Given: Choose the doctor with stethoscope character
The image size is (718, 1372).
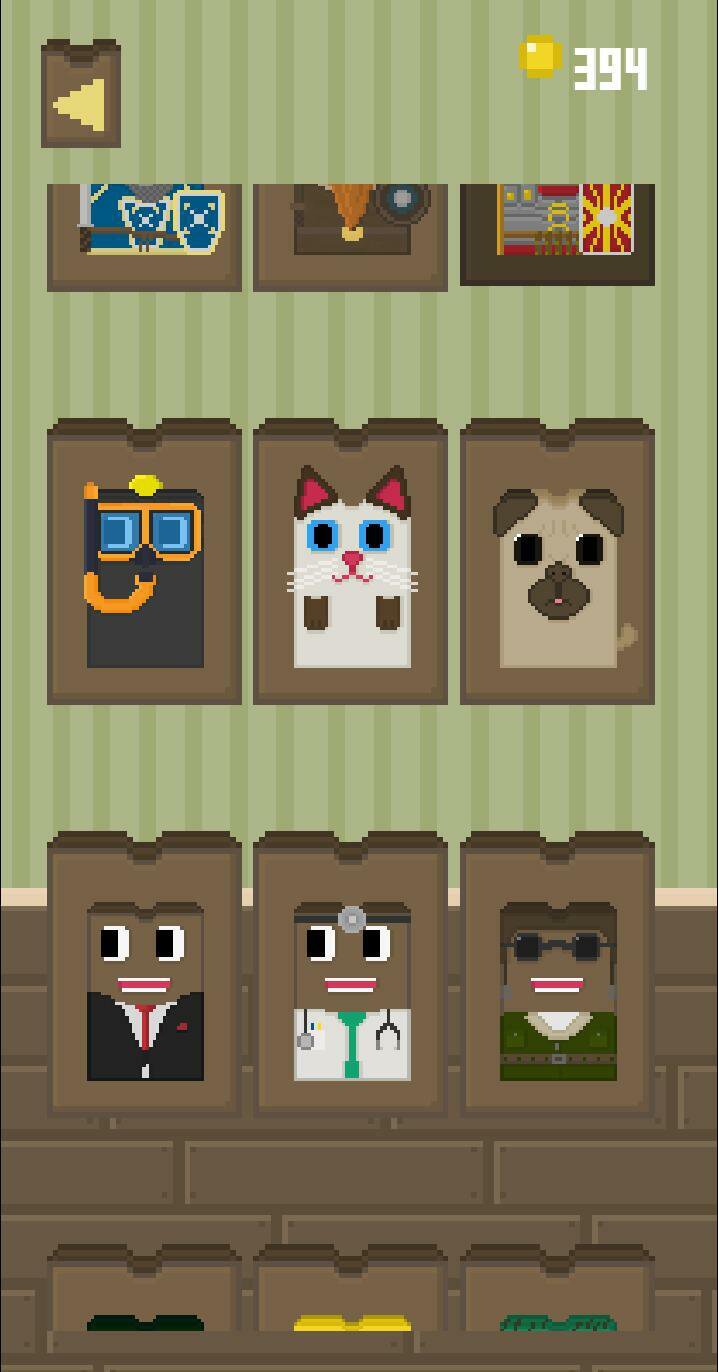Looking at the screenshot, I should [x=350, y=974].
